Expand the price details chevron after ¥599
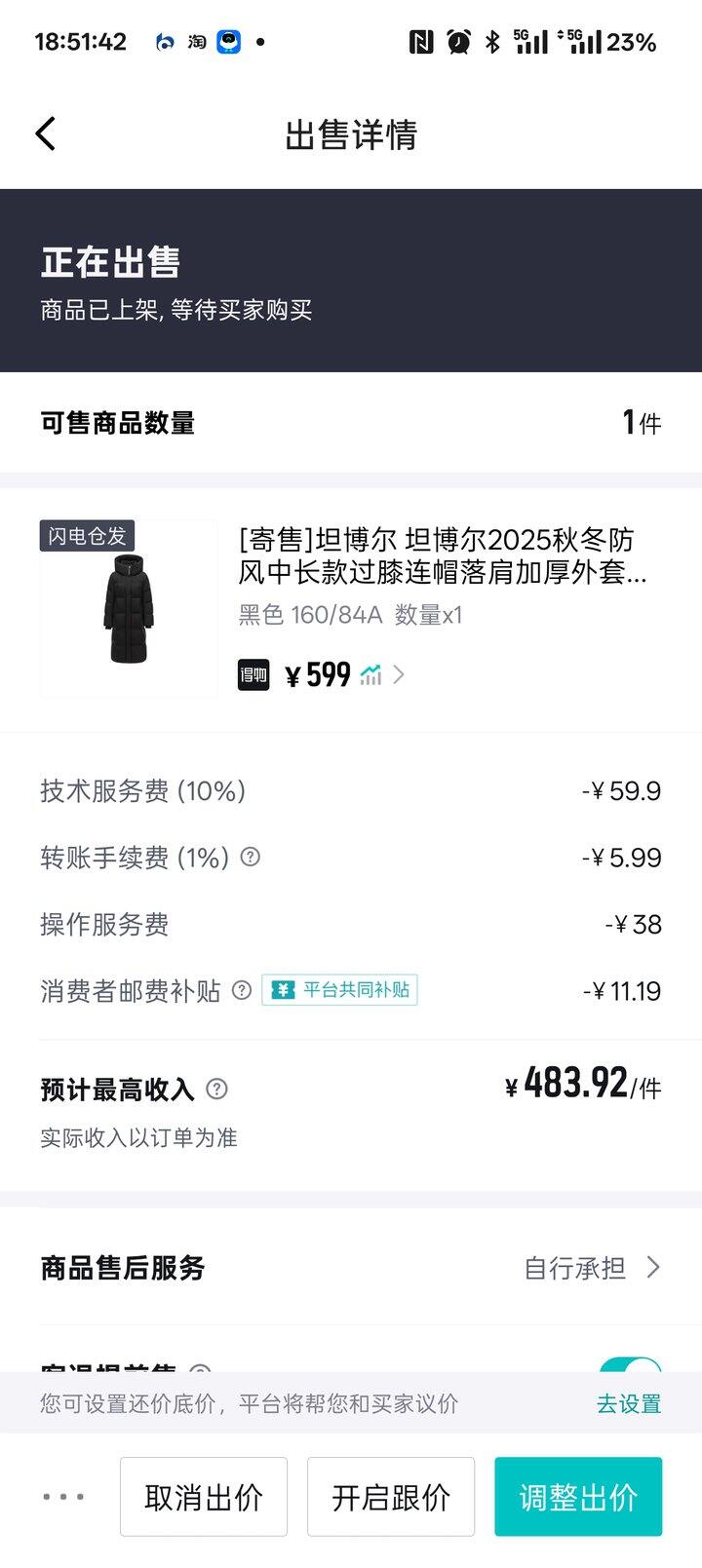Screen dimensions: 702x1568 399,673
